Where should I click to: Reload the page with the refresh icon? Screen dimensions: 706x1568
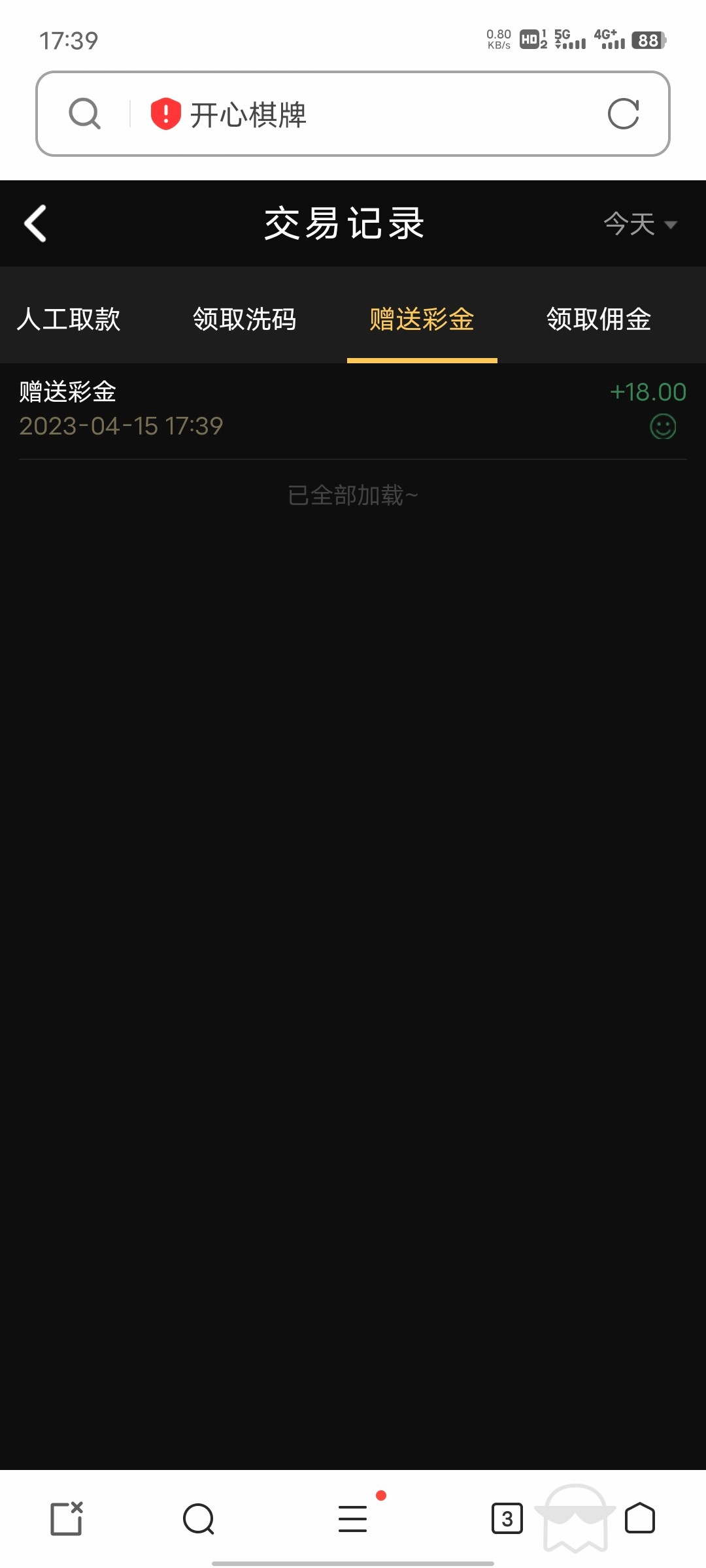coord(623,114)
